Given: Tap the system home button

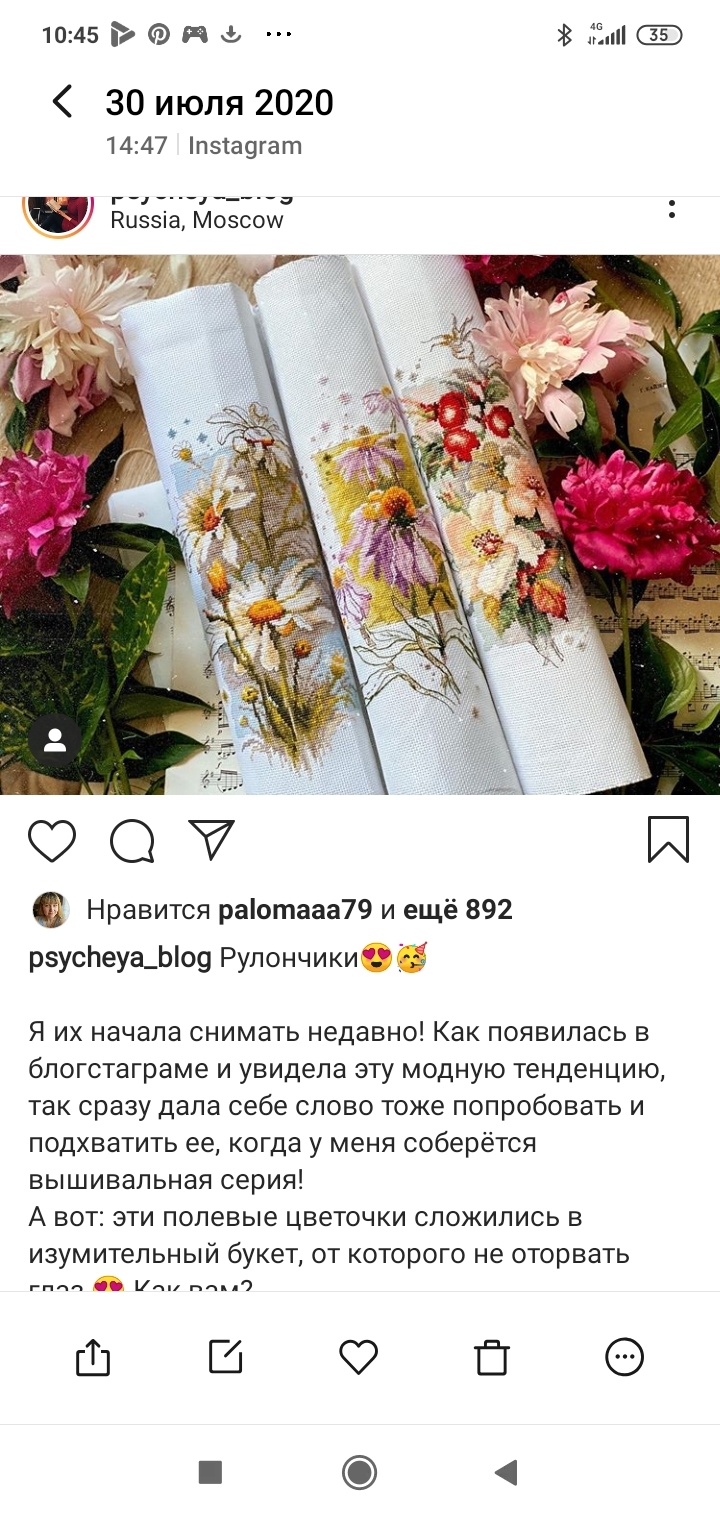Looking at the screenshot, I should (x=359, y=1472).
